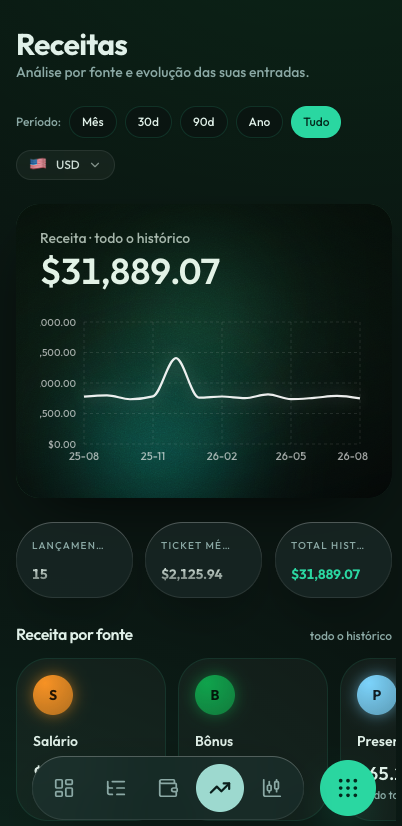Screen dimensions: 402x826
Task: Select the Tudo period chip
Action: (316, 122)
